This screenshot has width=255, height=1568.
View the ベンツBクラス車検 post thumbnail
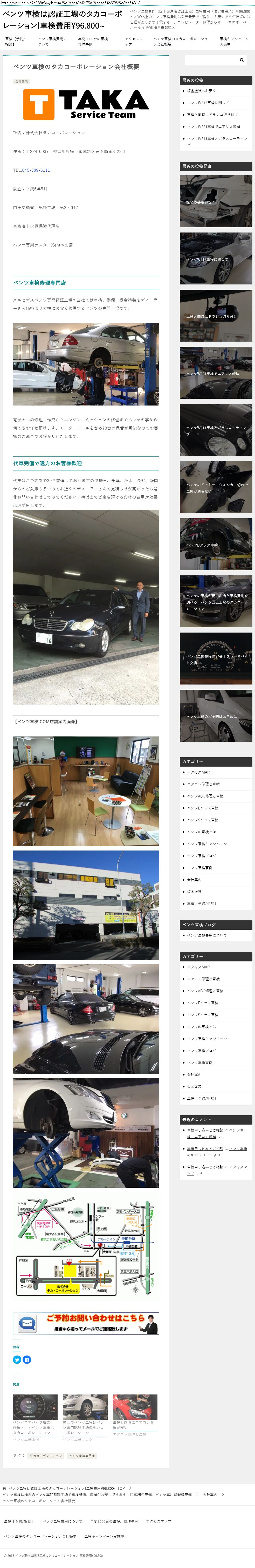(x=216, y=544)
